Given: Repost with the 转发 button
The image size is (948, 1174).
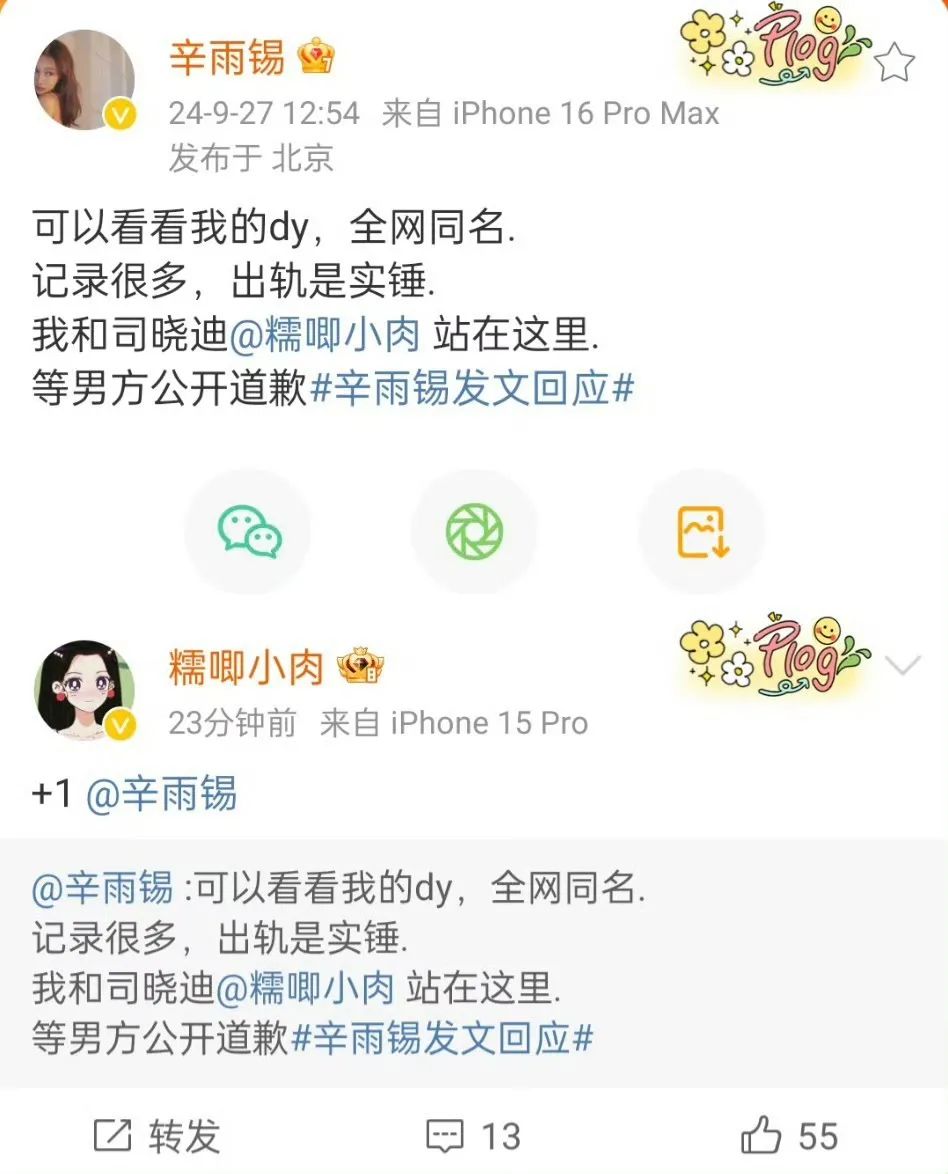Looking at the screenshot, I should click(158, 1136).
